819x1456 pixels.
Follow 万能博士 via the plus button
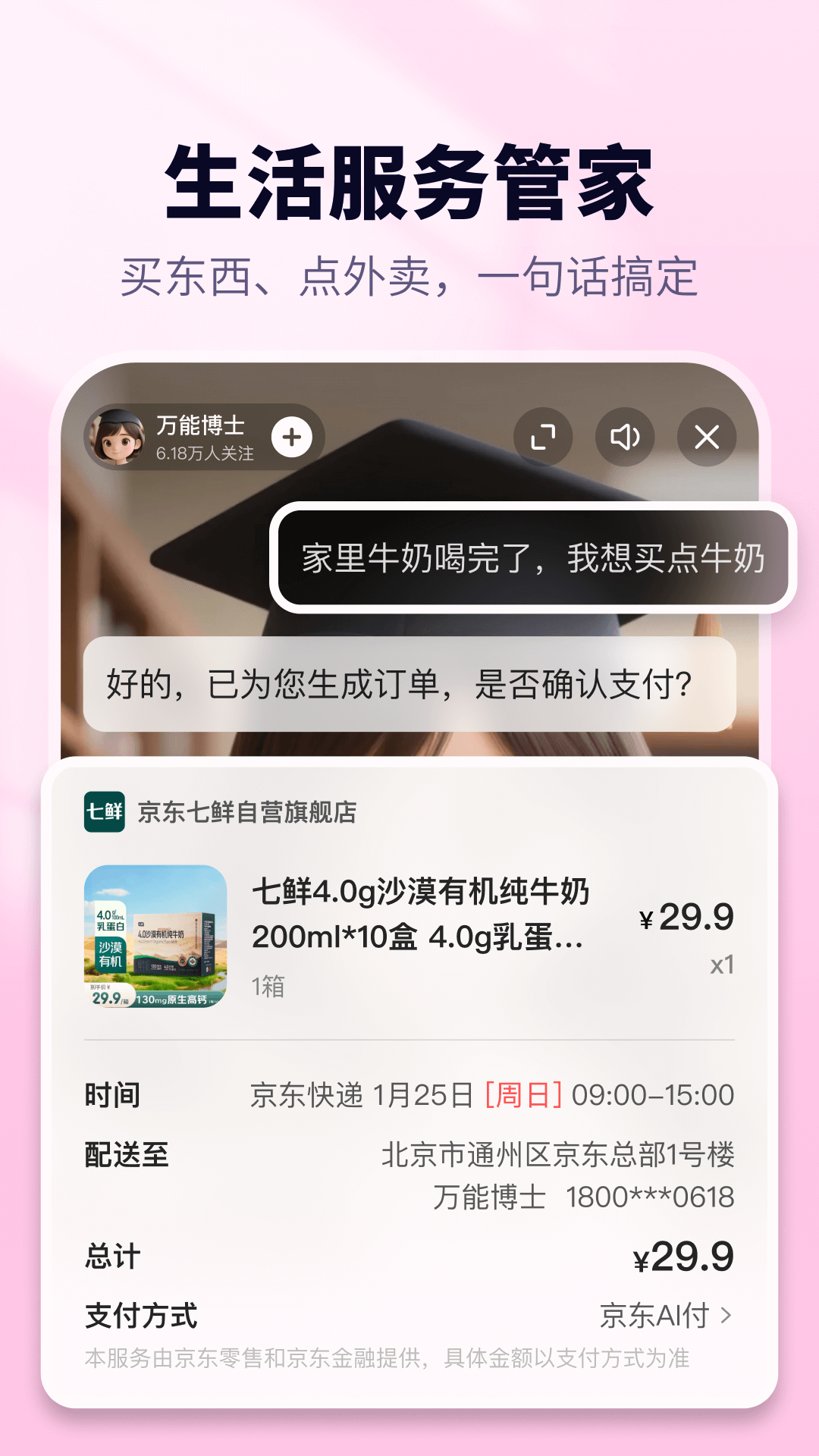290,436
